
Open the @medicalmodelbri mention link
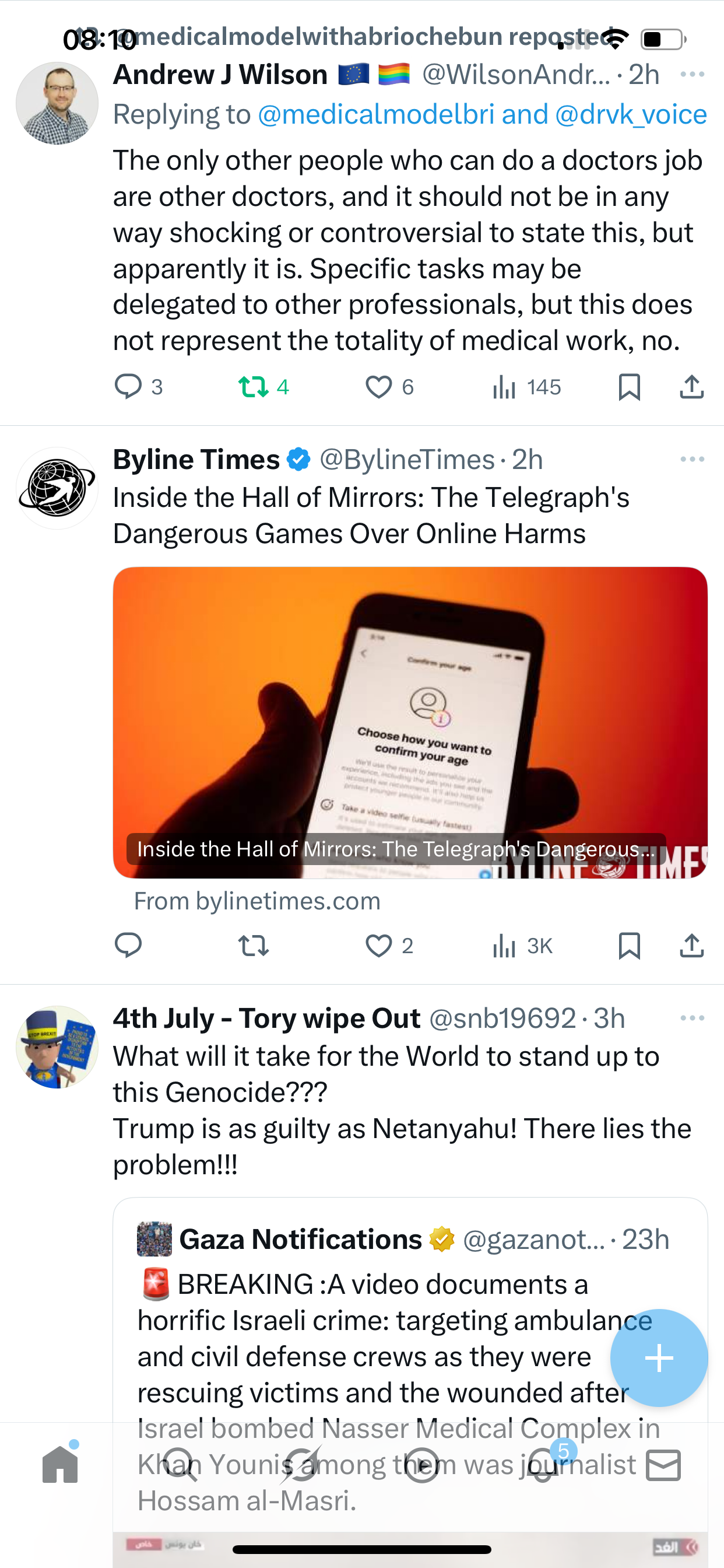[375, 114]
